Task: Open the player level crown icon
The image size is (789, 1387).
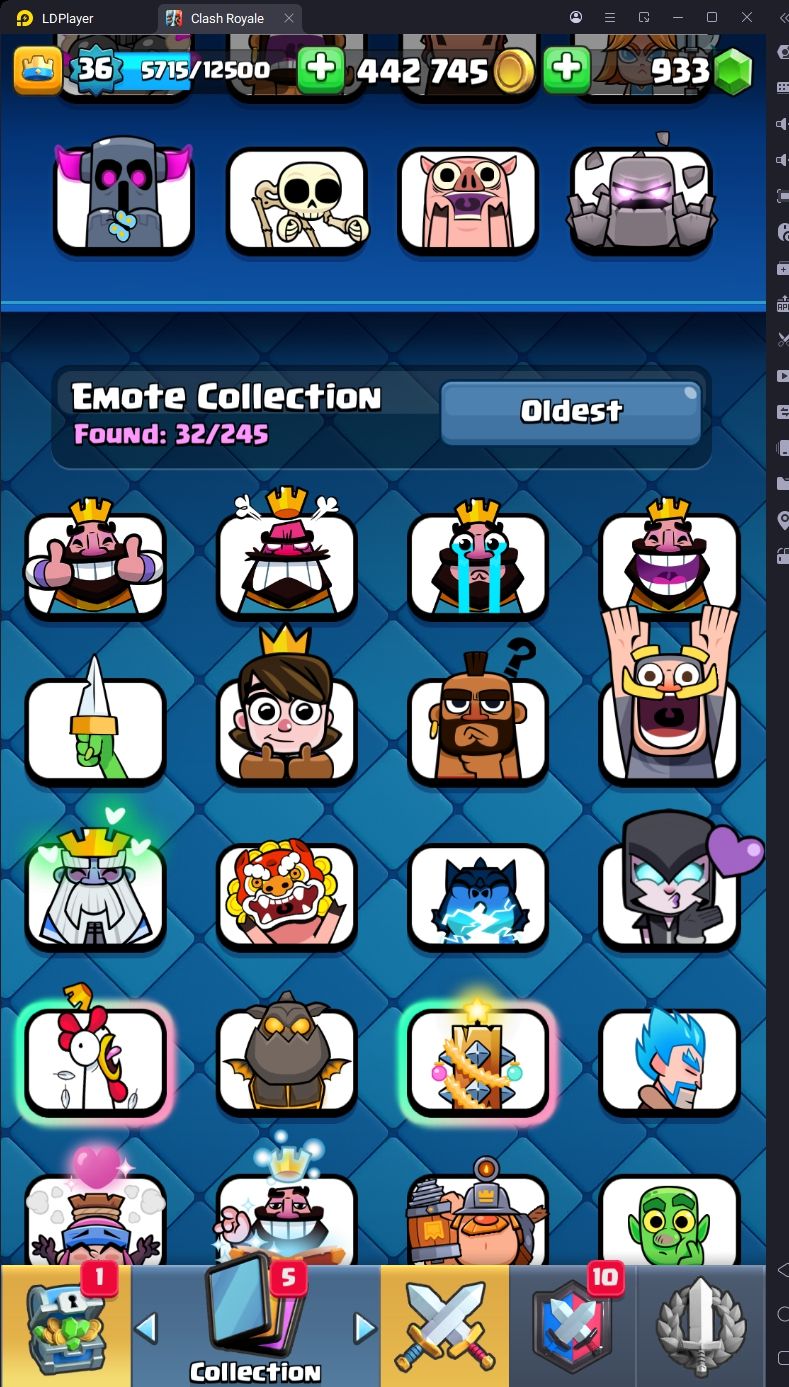Action: (x=36, y=69)
